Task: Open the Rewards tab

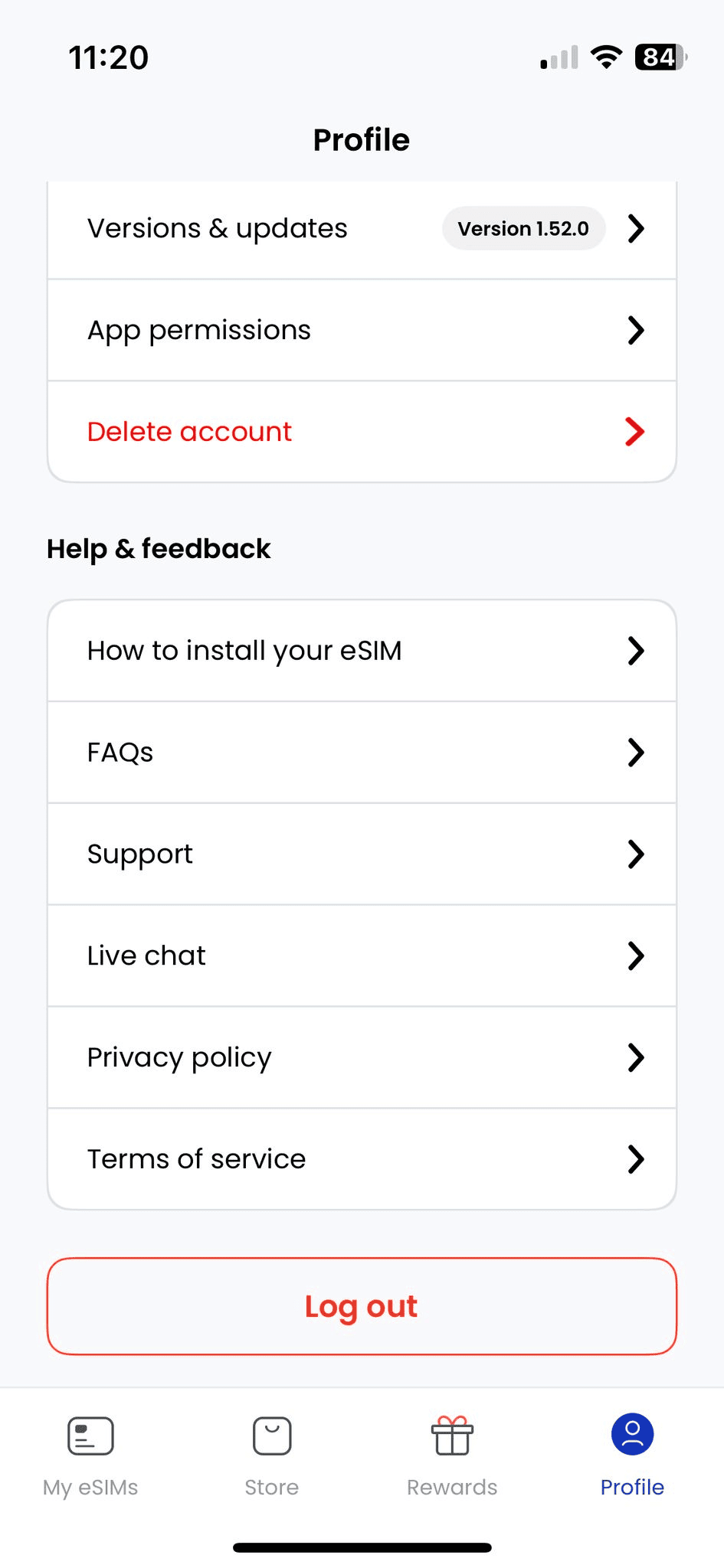Action: click(452, 1456)
